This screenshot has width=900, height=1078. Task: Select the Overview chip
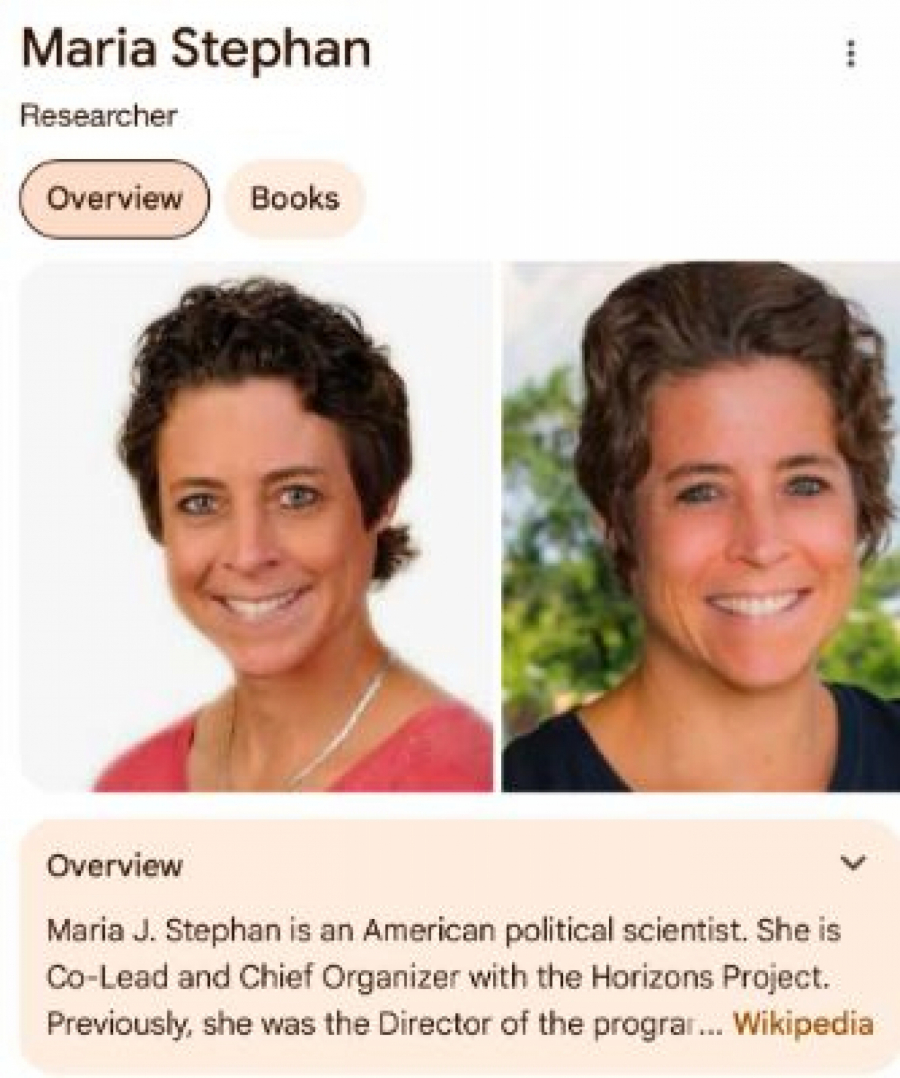click(114, 199)
